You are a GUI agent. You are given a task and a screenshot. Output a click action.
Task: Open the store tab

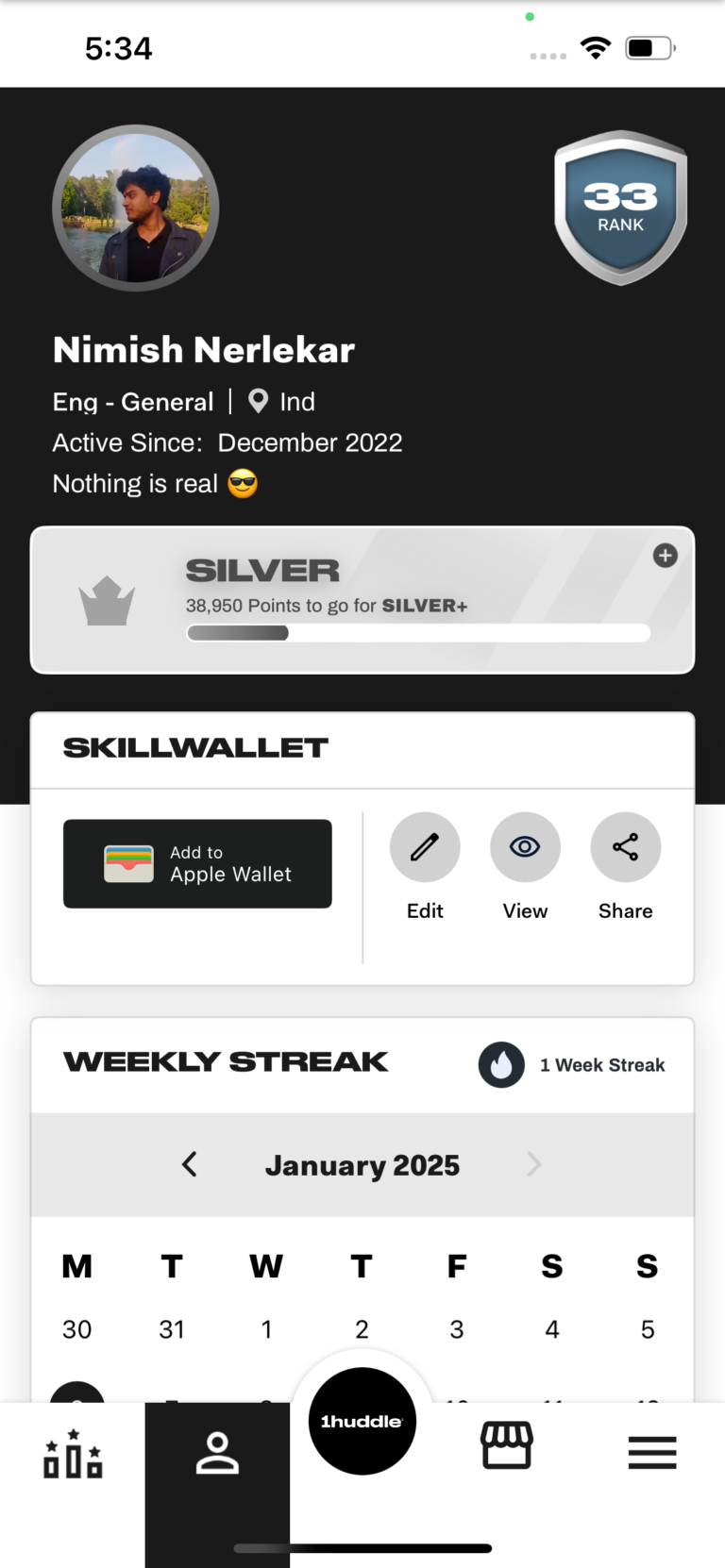[x=507, y=1445]
